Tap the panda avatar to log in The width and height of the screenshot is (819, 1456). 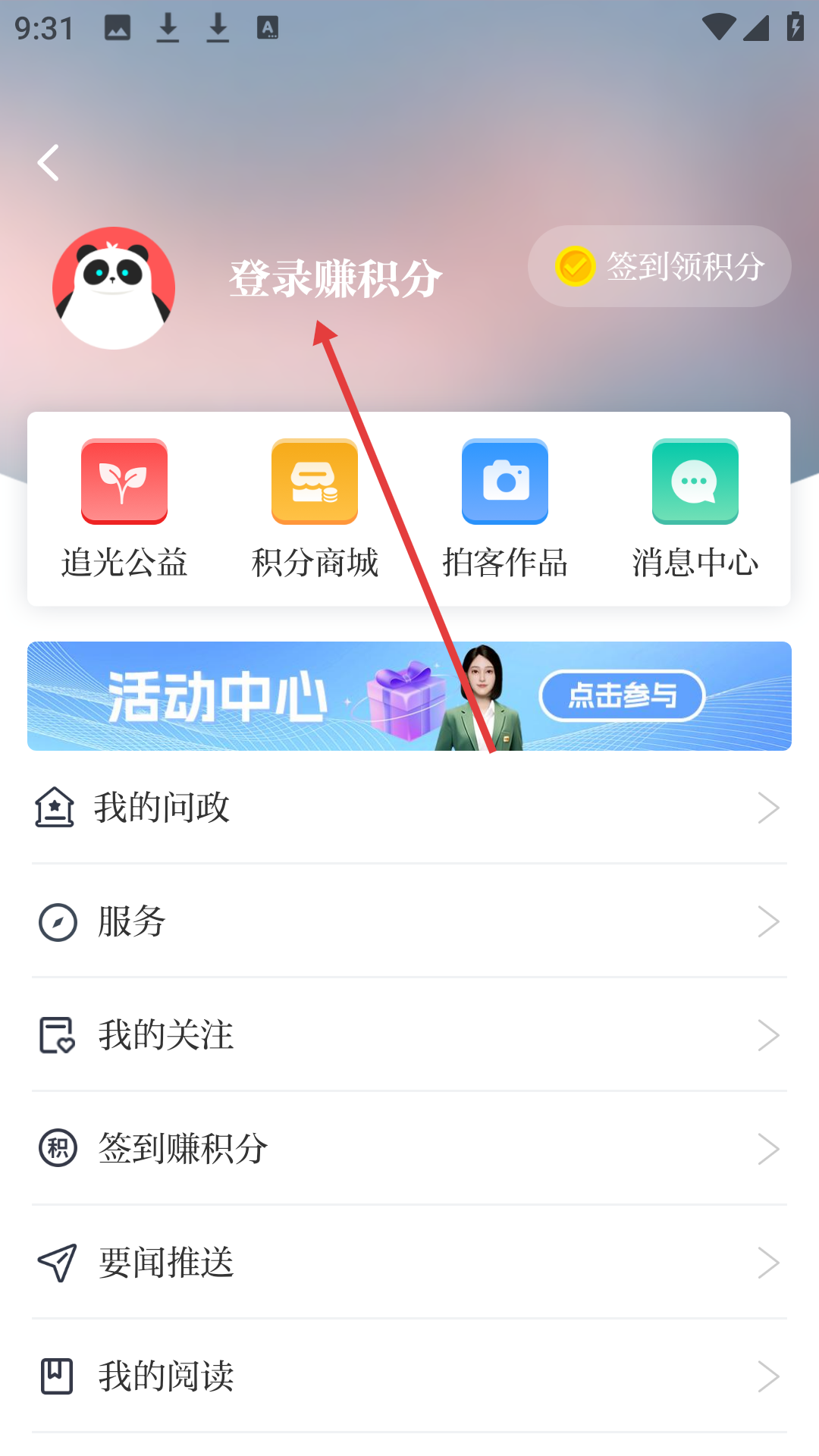(x=114, y=288)
